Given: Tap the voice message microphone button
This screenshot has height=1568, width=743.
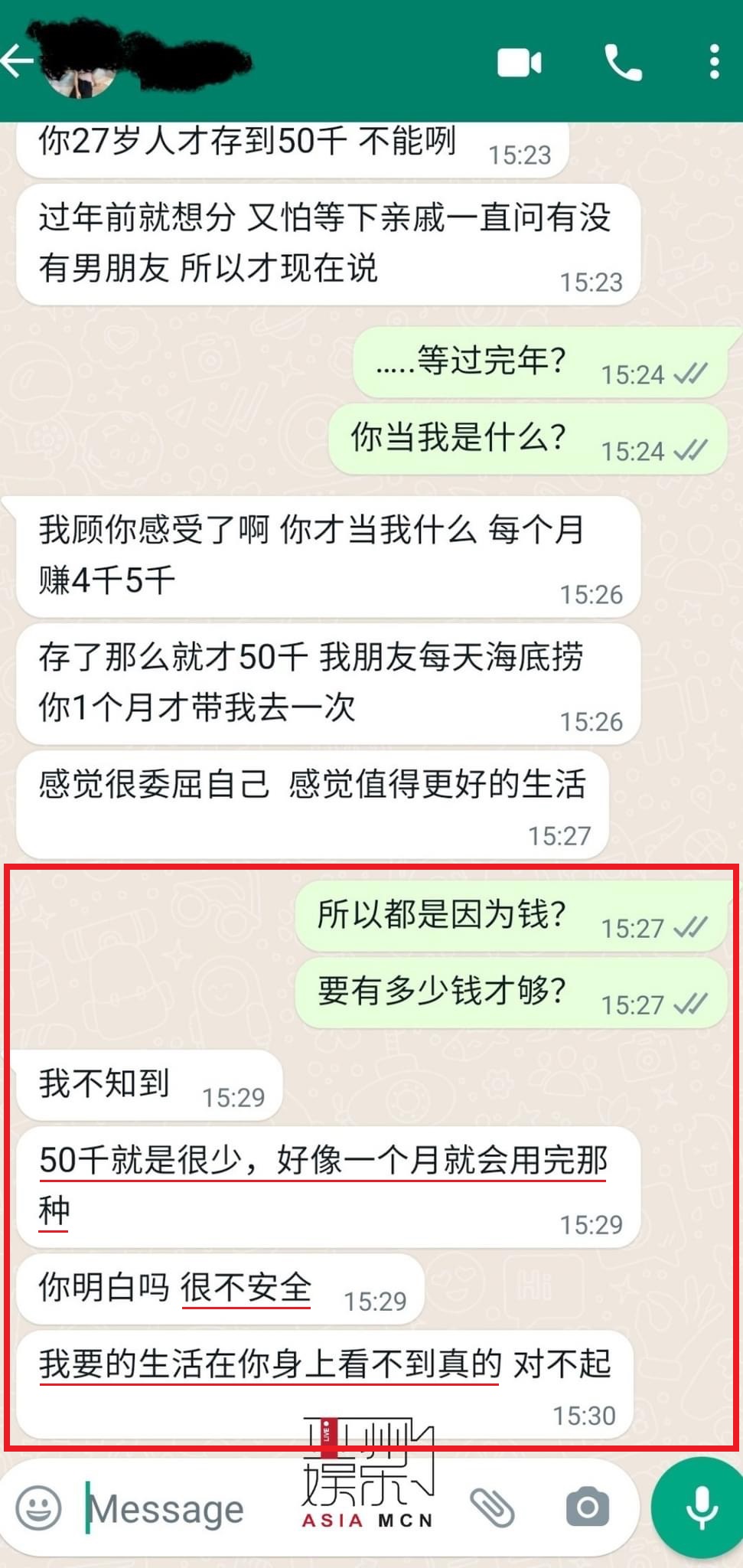Looking at the screenshot, I should click(700, 1507).
